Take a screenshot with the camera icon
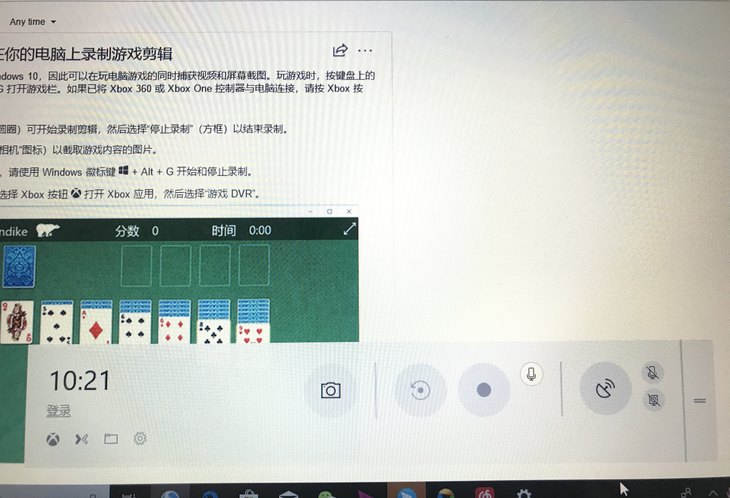 coord(331,390)
